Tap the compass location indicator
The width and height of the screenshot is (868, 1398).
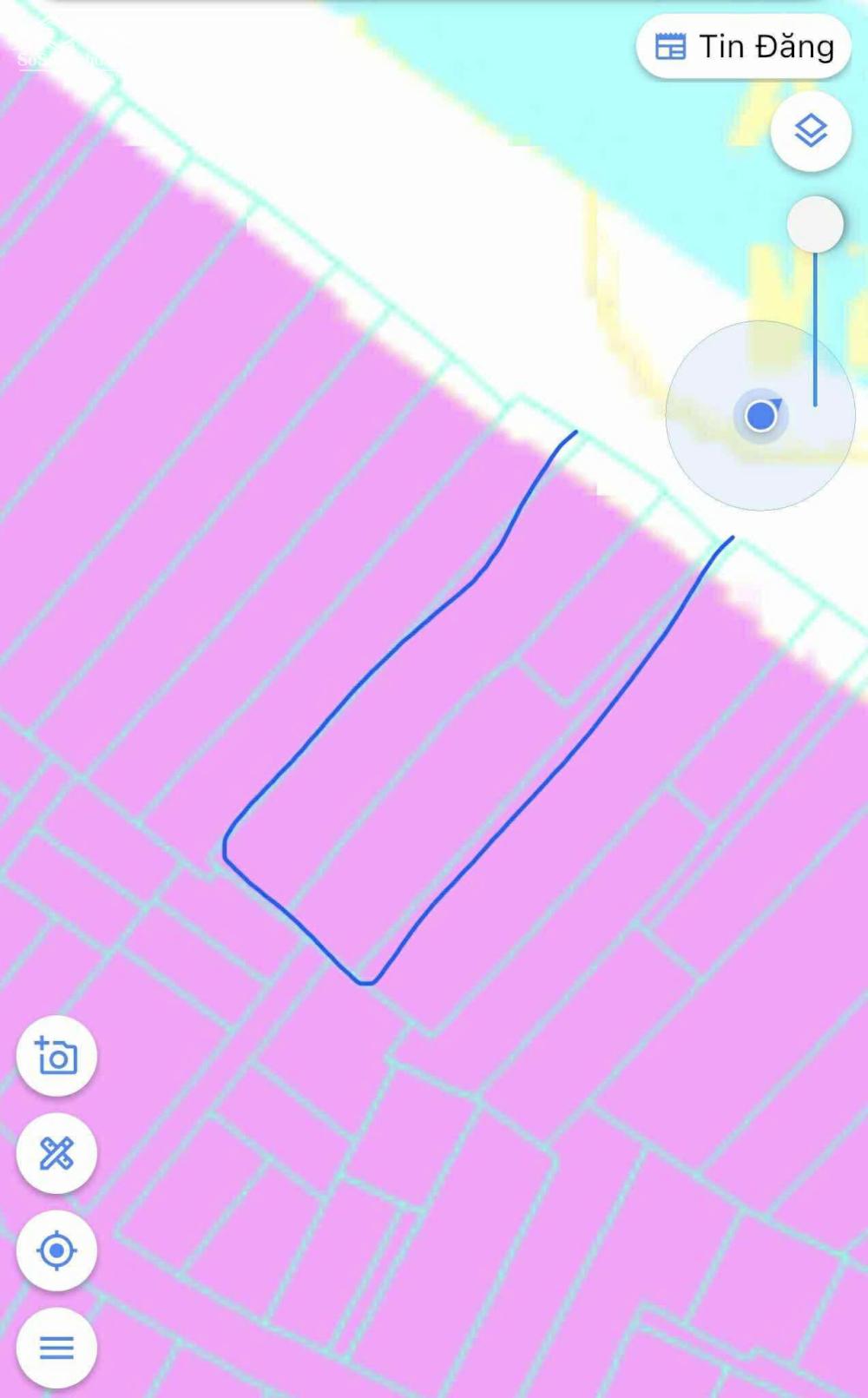[x=761, y=415]
